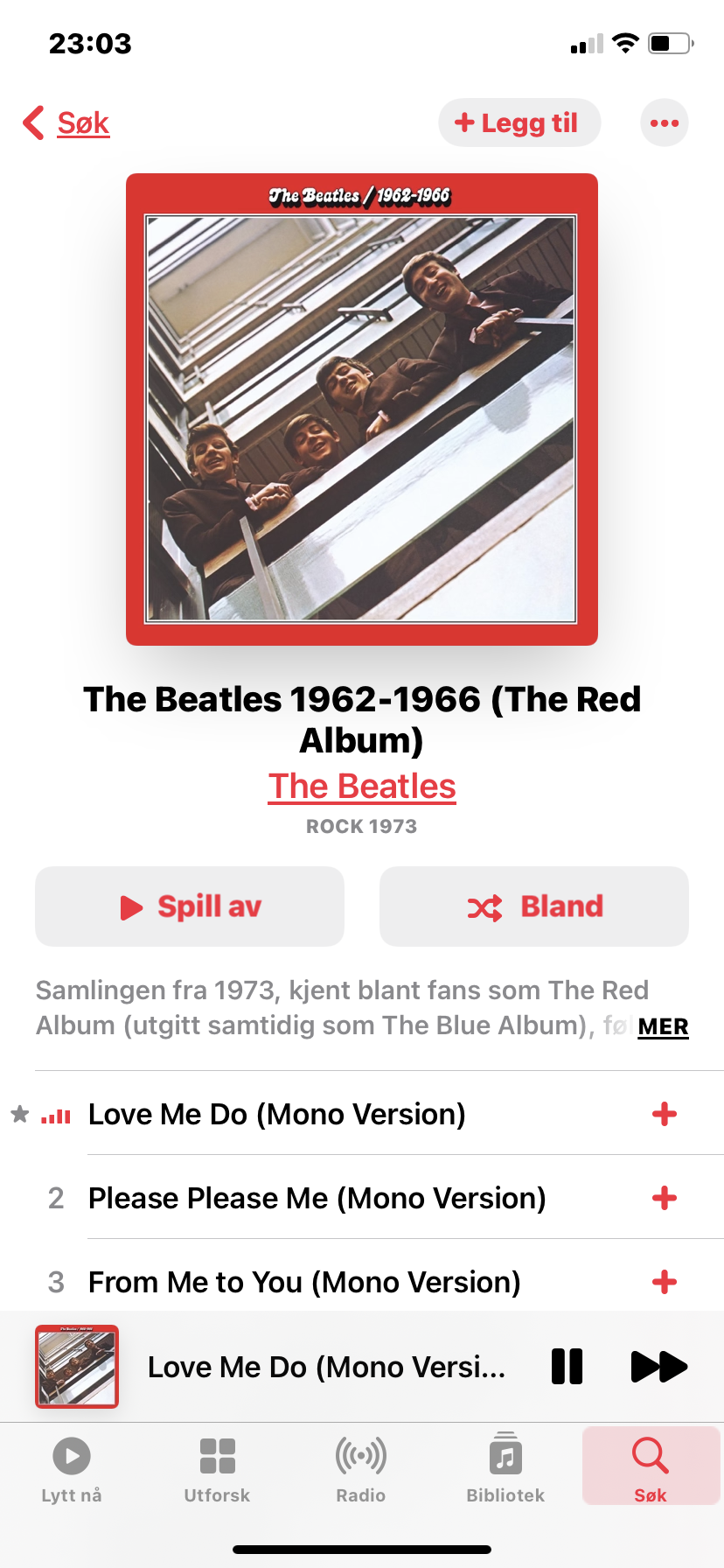Skip to the next track
Viewport: 724px width, 1568px height.
pos(658,1366)
